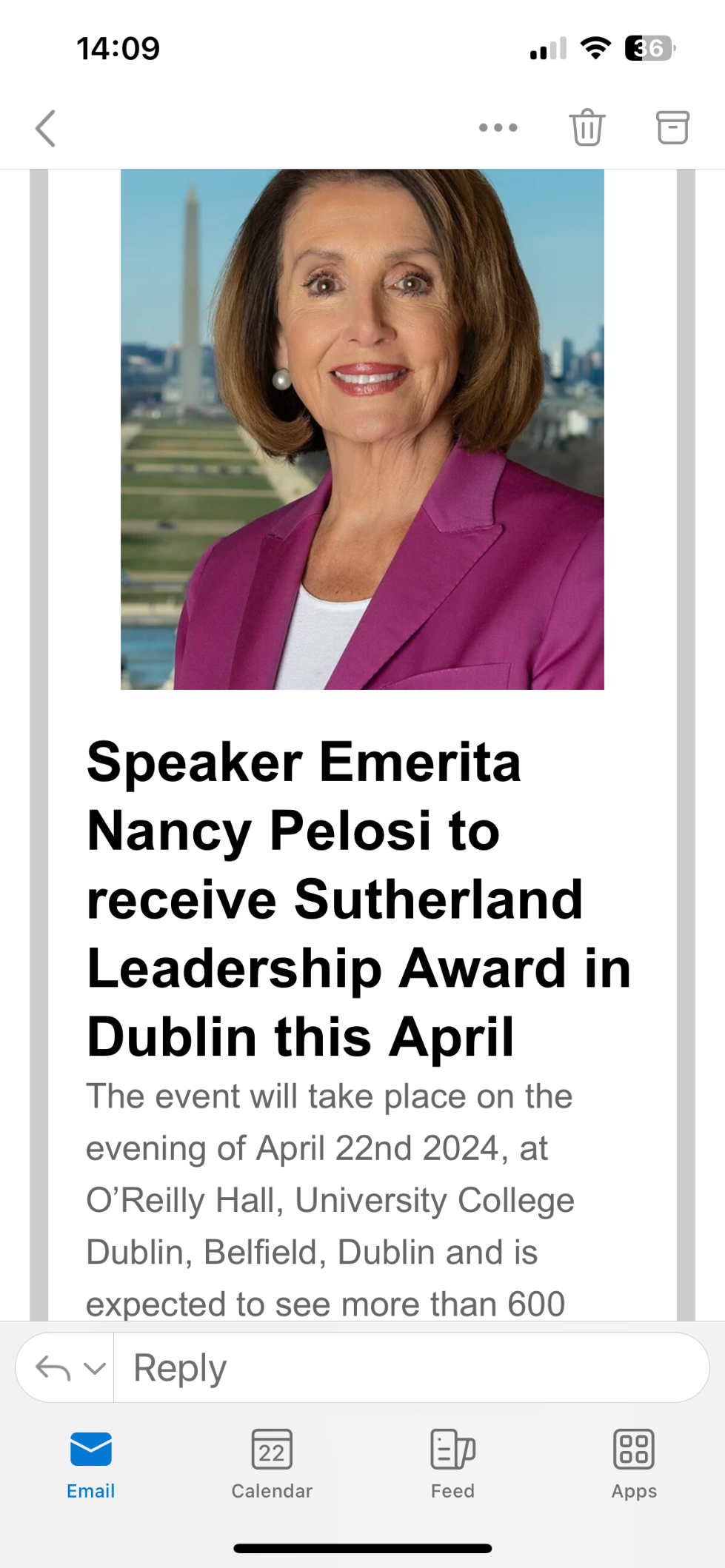Go back to the inbox
Image resolution: width=725 pixels, height=1568 pixels.
tap(46, 128)
